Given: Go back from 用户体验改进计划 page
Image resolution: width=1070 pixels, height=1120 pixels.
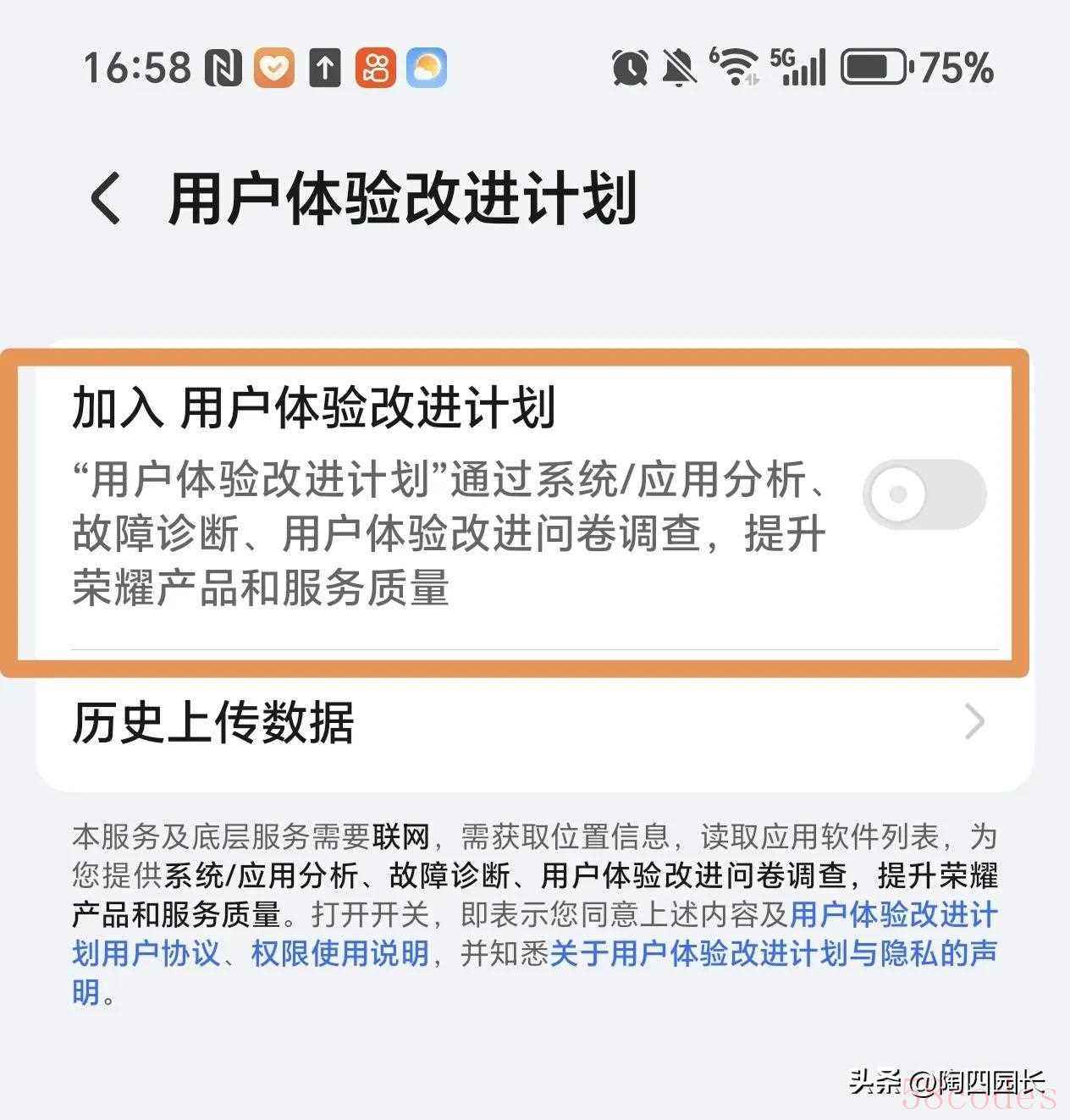Looking at the screenshot, I should coord(106,200).
